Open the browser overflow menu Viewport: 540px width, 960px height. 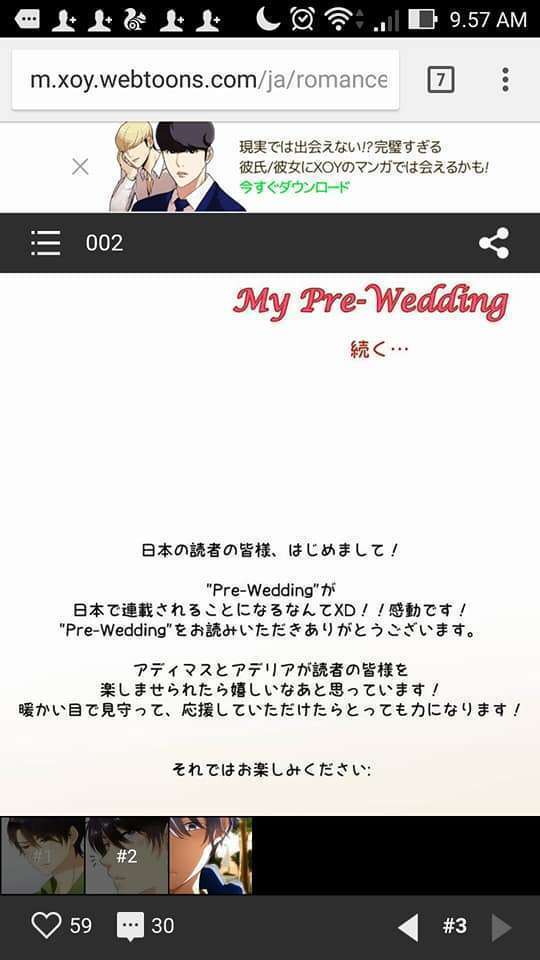pyautogui.click(x=505, y=80)
